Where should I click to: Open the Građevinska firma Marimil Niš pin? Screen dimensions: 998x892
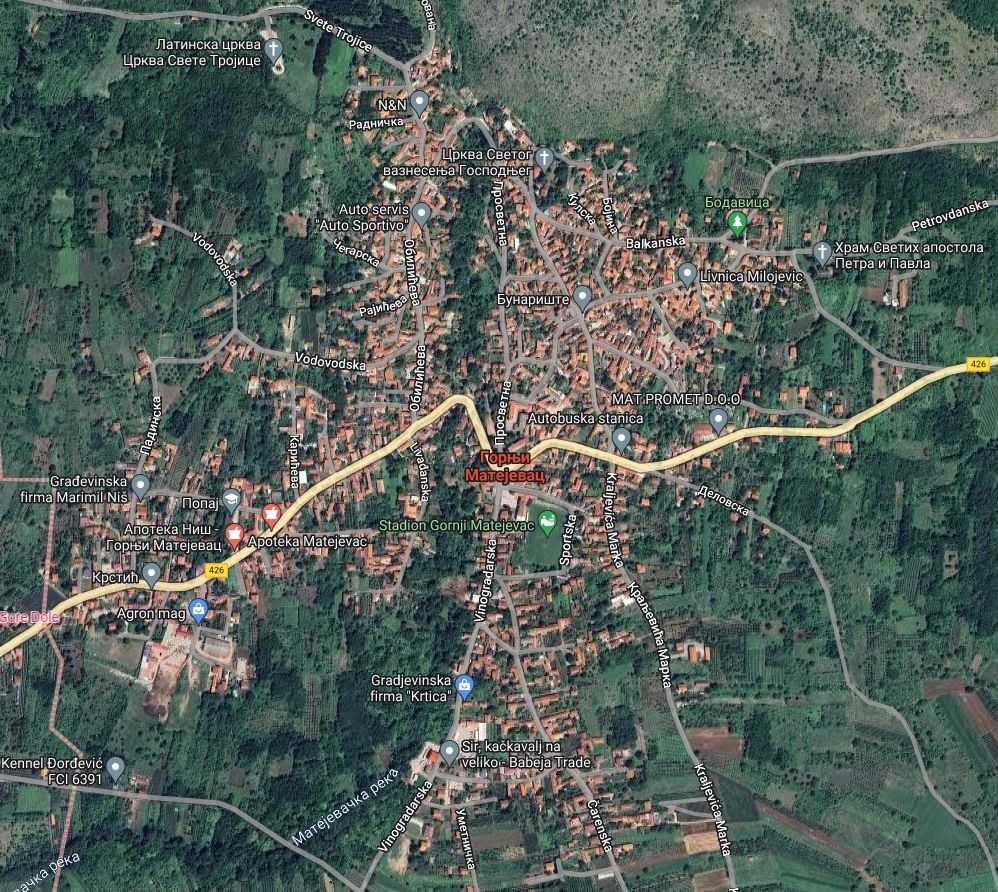point(141,486)
